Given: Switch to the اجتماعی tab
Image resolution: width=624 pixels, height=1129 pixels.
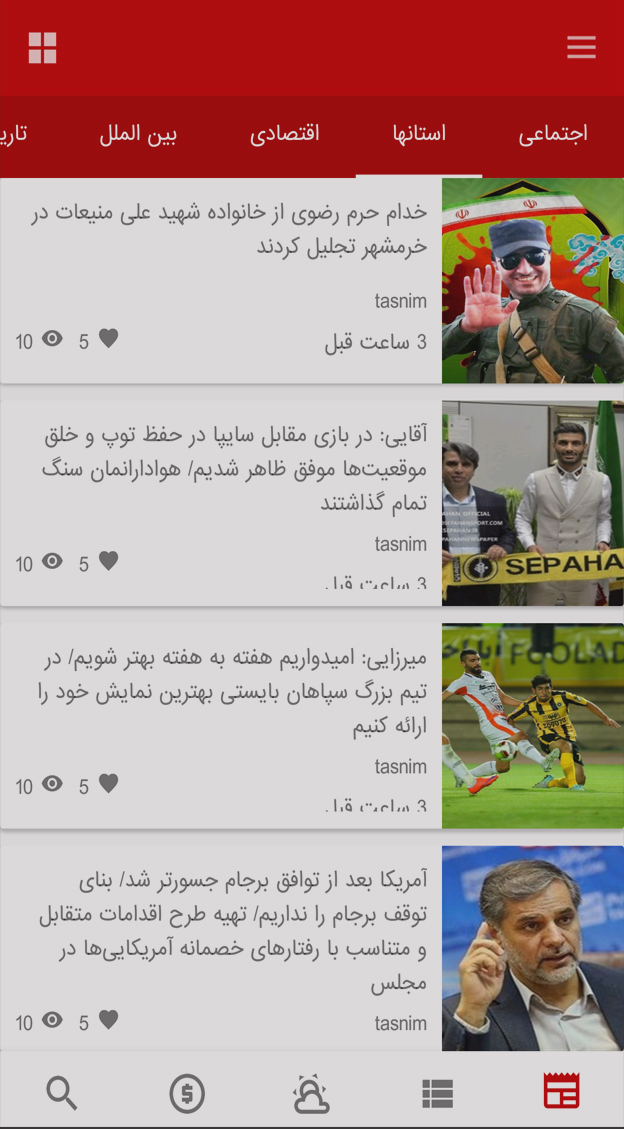Looking at the screenshot, I should (x=552, y=134).
